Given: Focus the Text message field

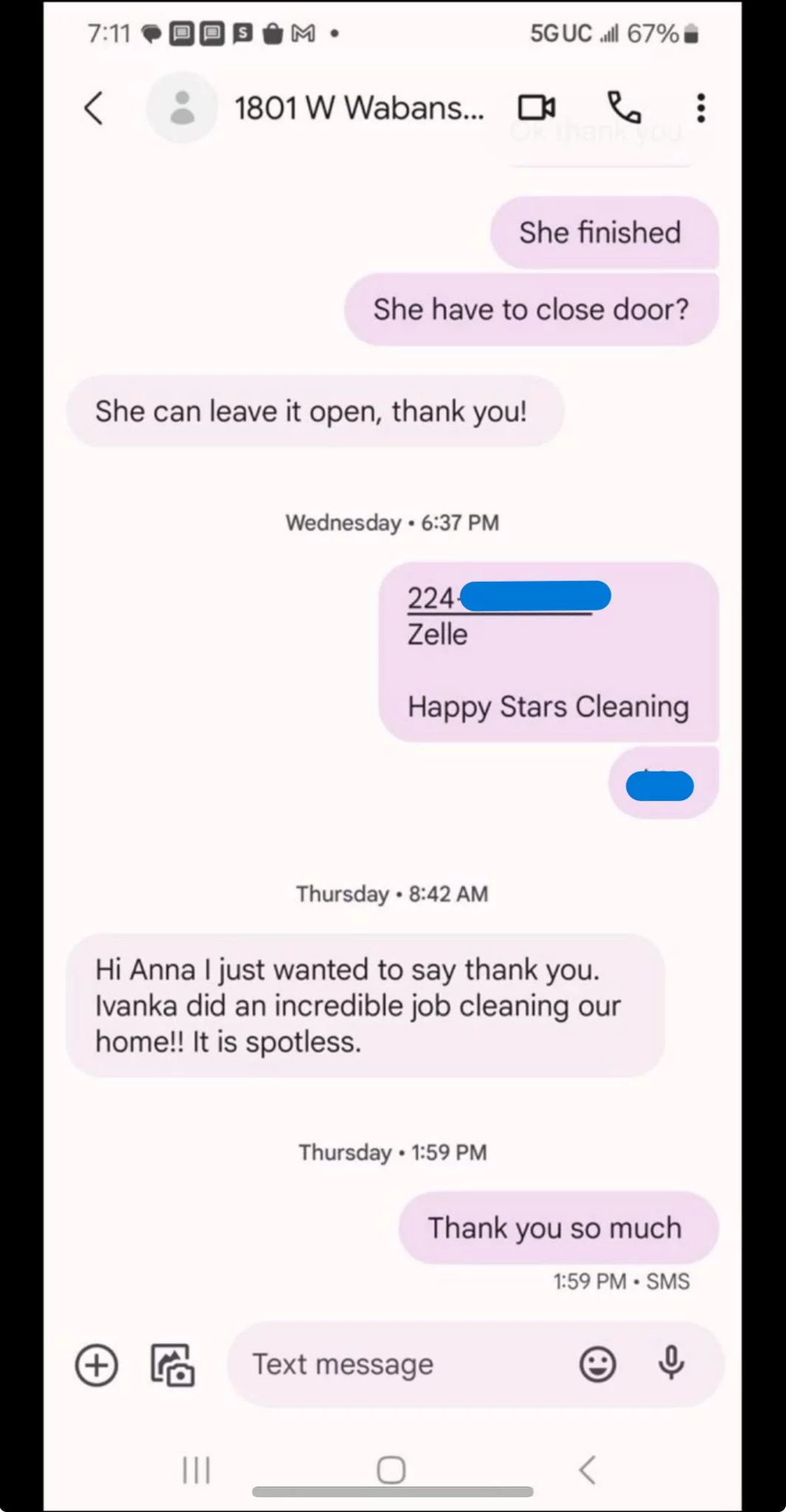Looking at the screenshot, I should point(399,1365).
